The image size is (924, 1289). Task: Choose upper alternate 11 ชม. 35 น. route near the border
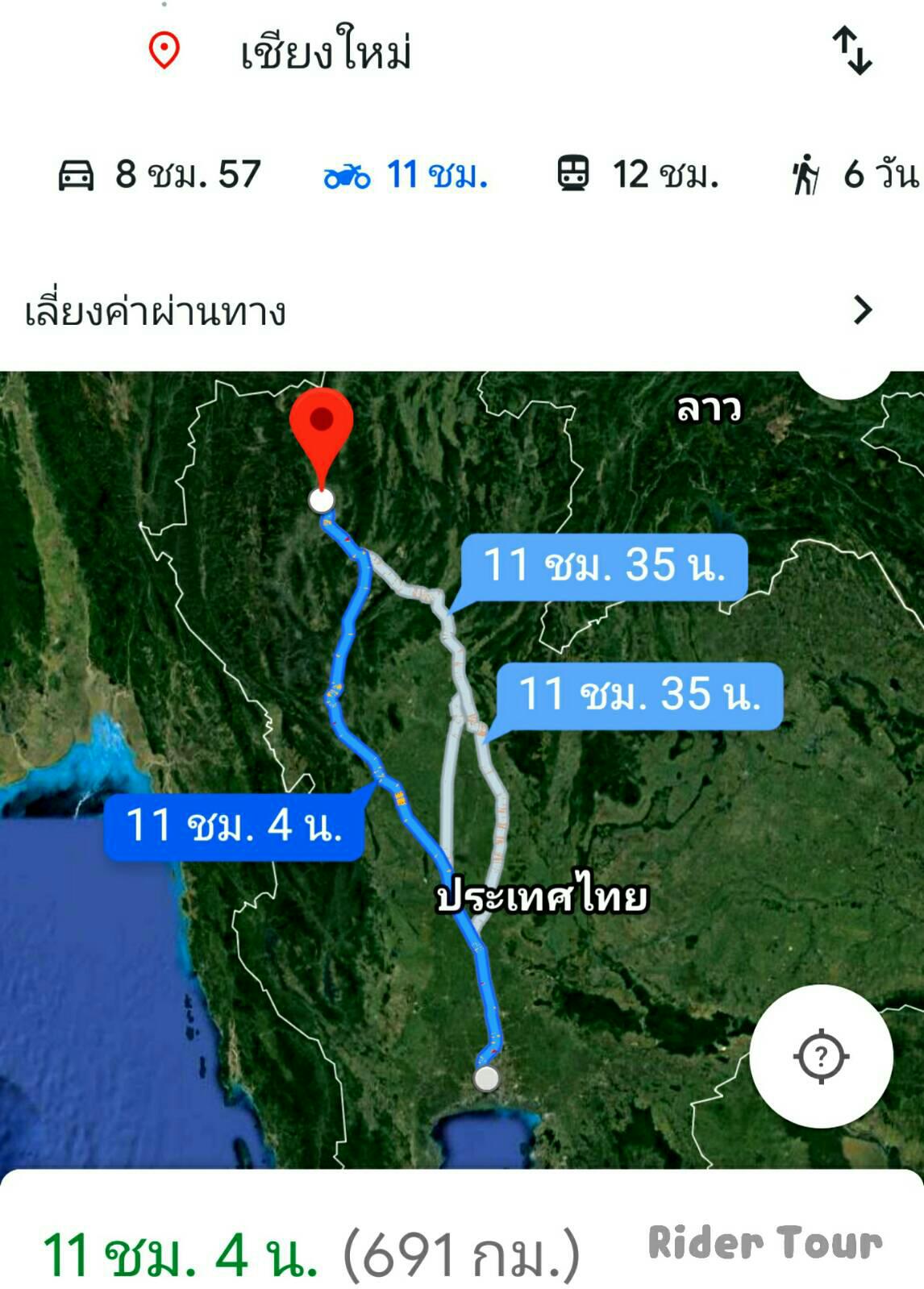(x=604, y=567)
